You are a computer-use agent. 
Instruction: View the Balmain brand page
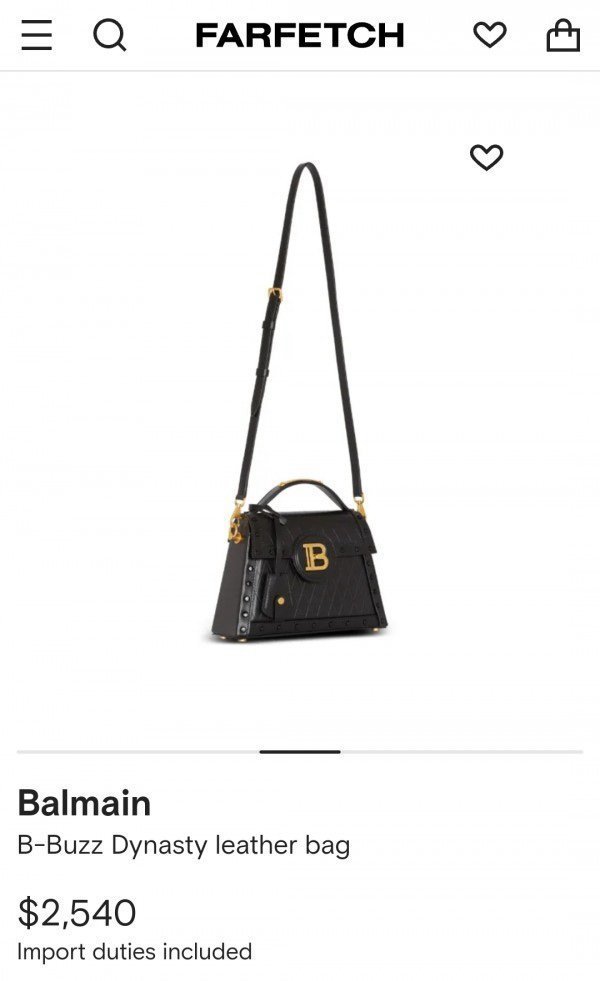click(84, 803)
